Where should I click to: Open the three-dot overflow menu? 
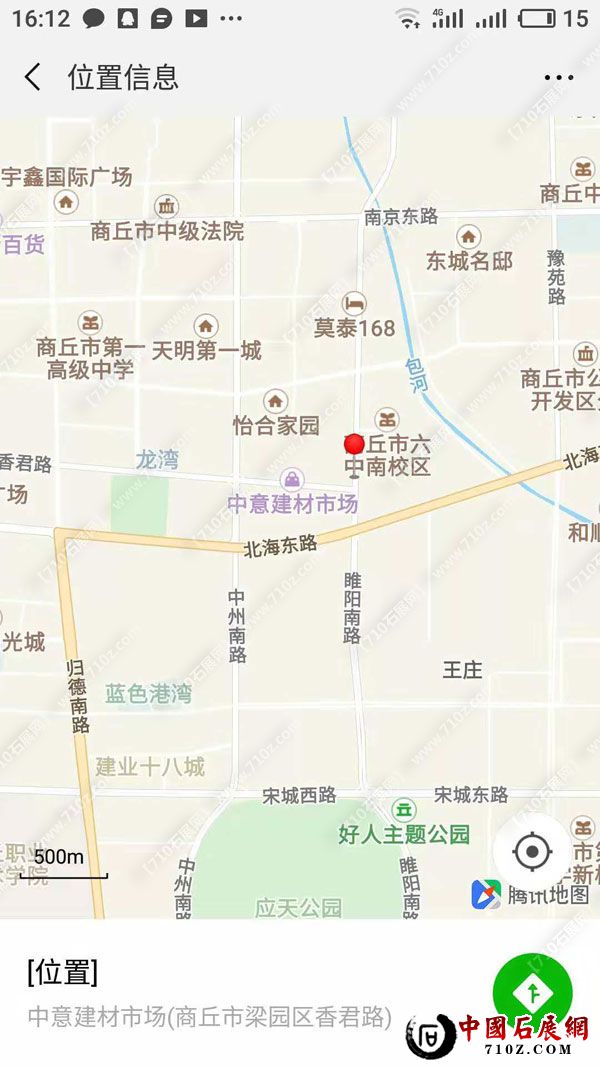coord(558,78)
